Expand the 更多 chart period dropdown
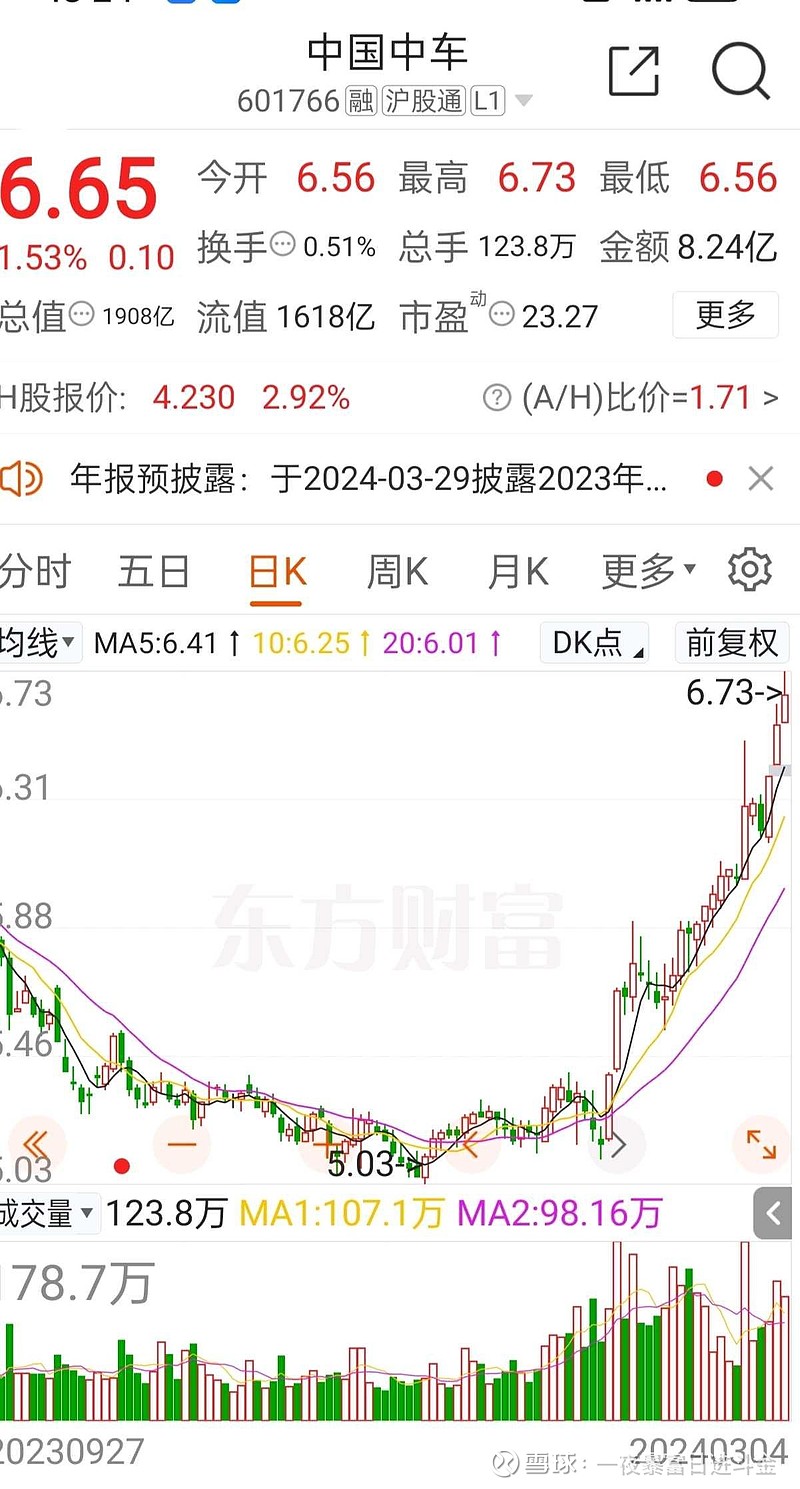Image resolution: width=800 pixels, height=1489 pixels. pyautogui.click(x=648, y=572)
